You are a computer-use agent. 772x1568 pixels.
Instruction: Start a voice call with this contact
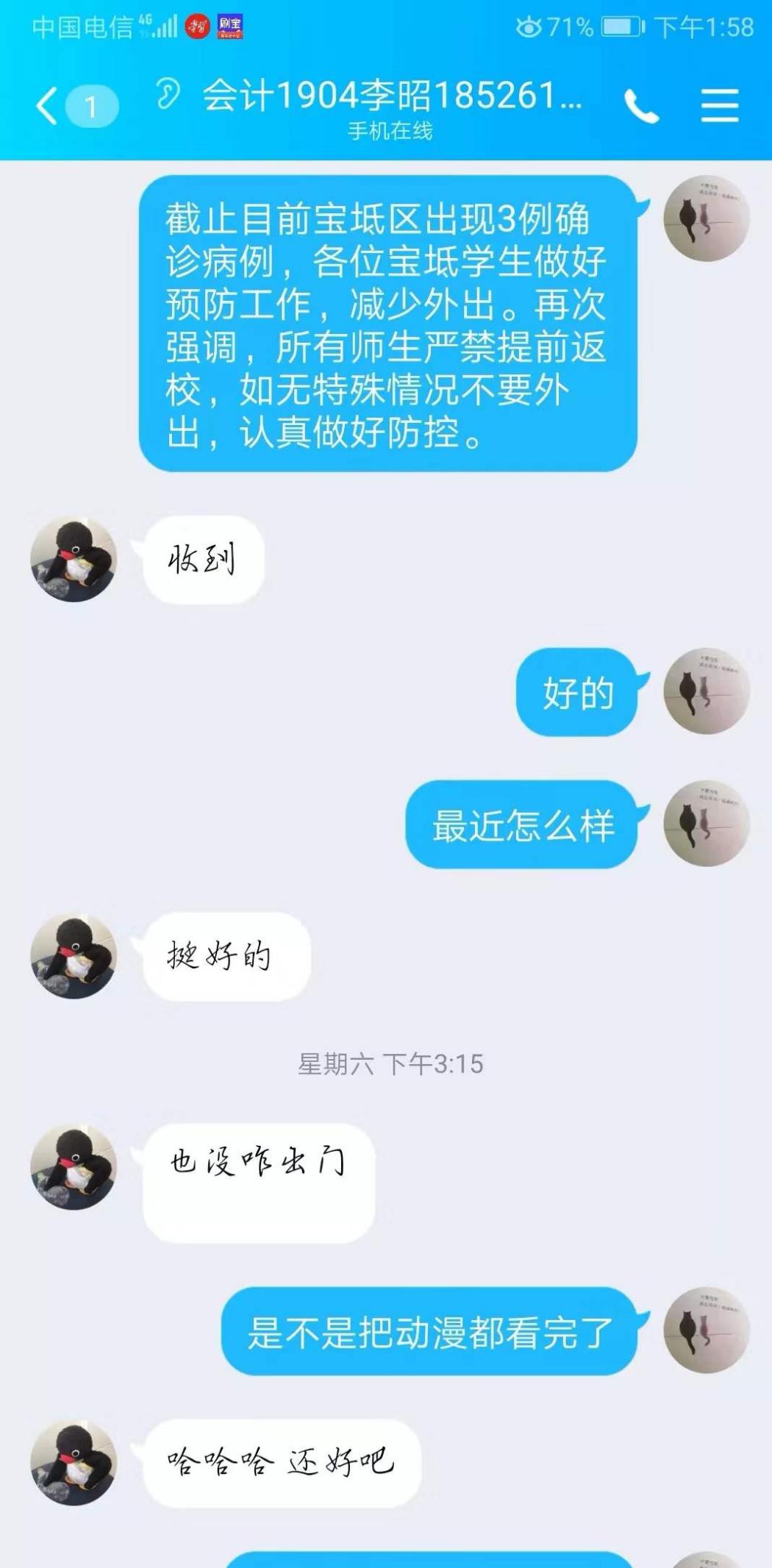click(640, 107)
